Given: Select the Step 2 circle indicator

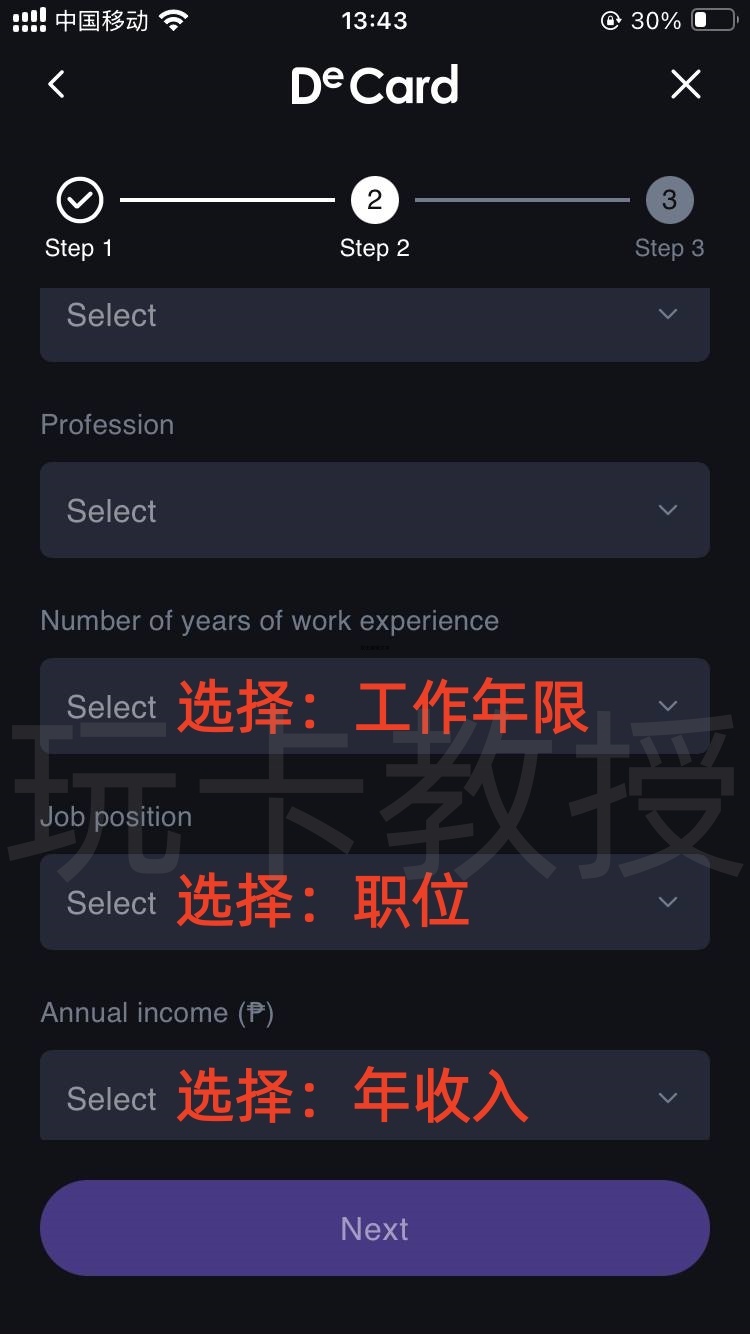Looking at the screenshot, I should pos(374,199).
